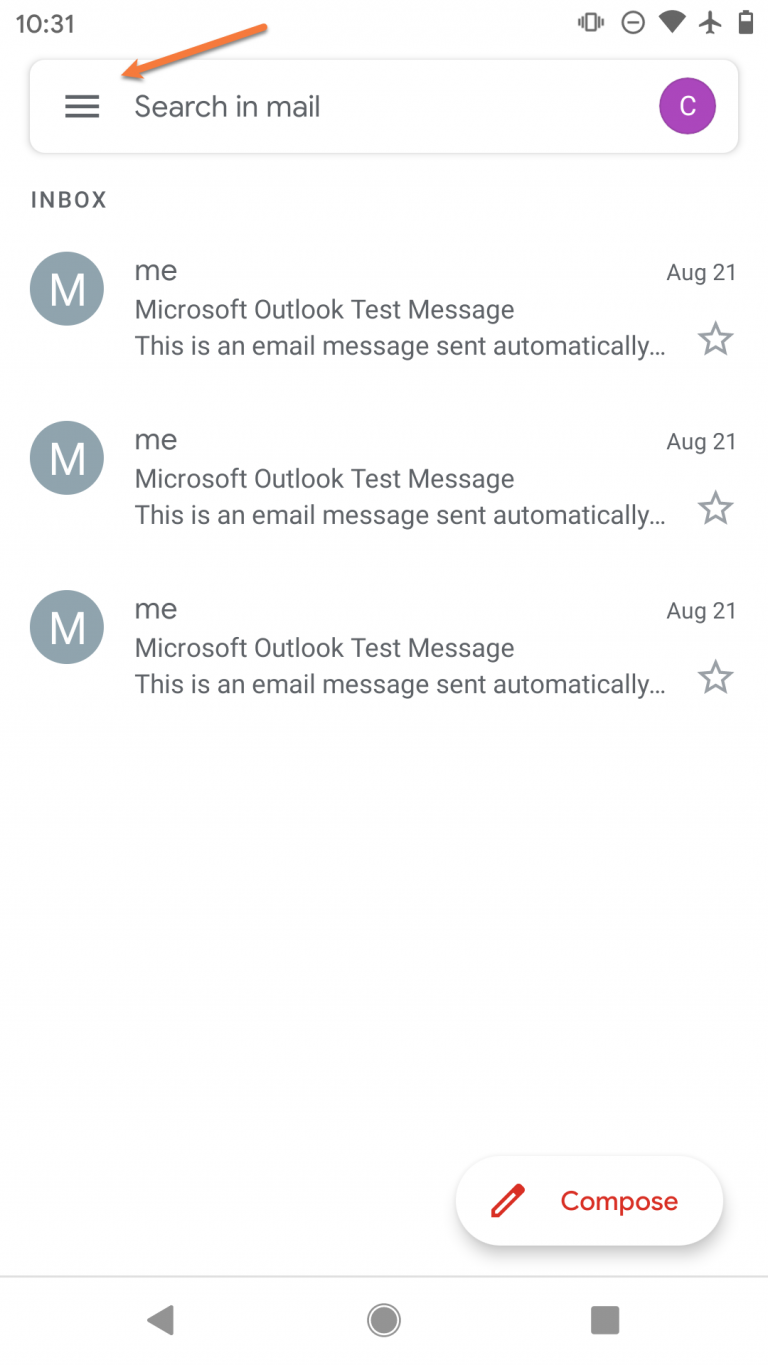Open the recent apps overview
This screenshot has height=1365, width=768.
click(605, 1320)
